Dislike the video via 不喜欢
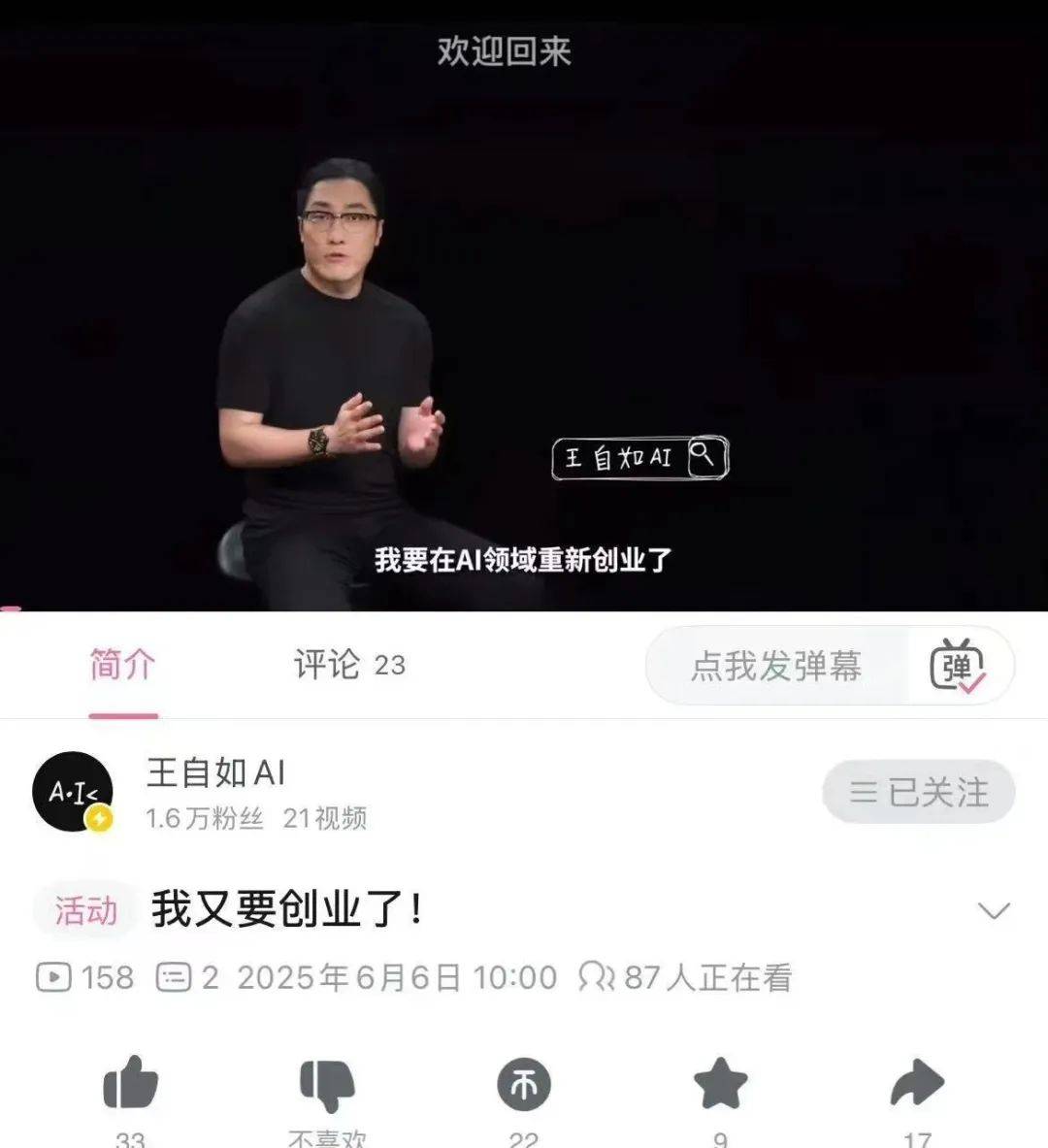This screenshot has height=1148, width=1048. coord(327,1086)
